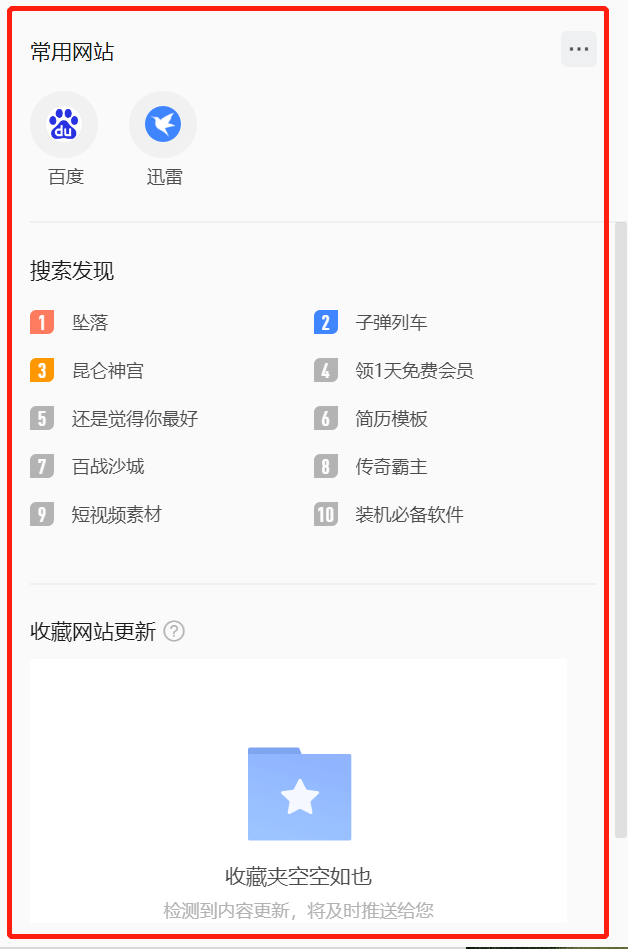This screenshot has width=628, height=949.
Task: Open trending search 子弹列车
Action: pos(391,323)
